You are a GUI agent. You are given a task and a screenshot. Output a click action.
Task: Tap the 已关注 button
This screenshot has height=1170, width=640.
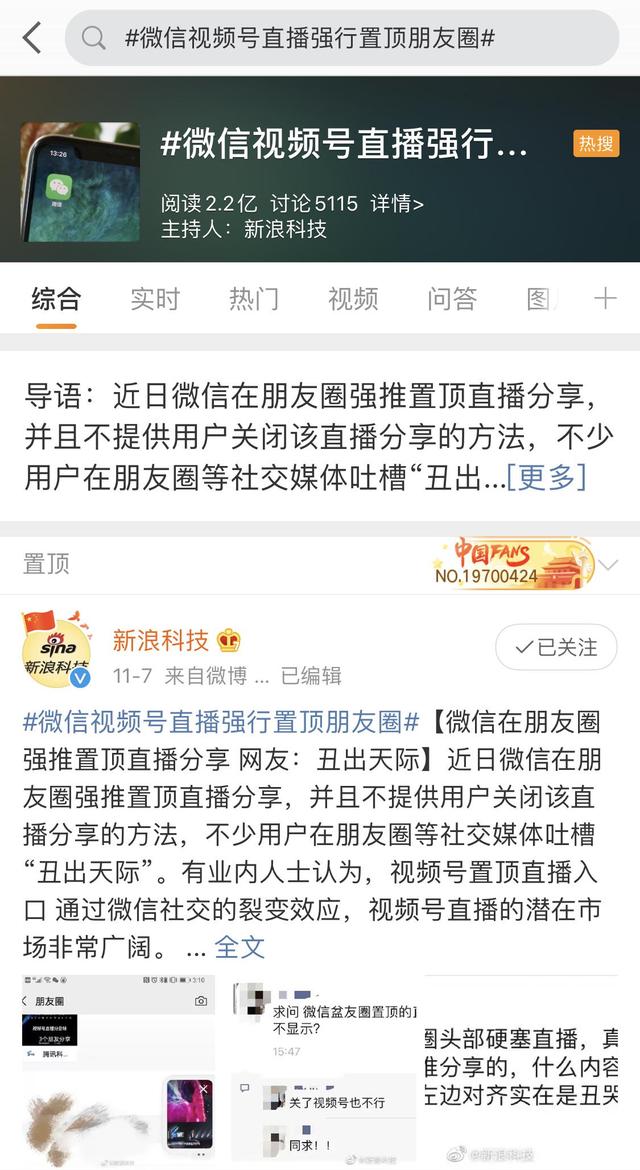pyautogui.click(x=556, y=647)
